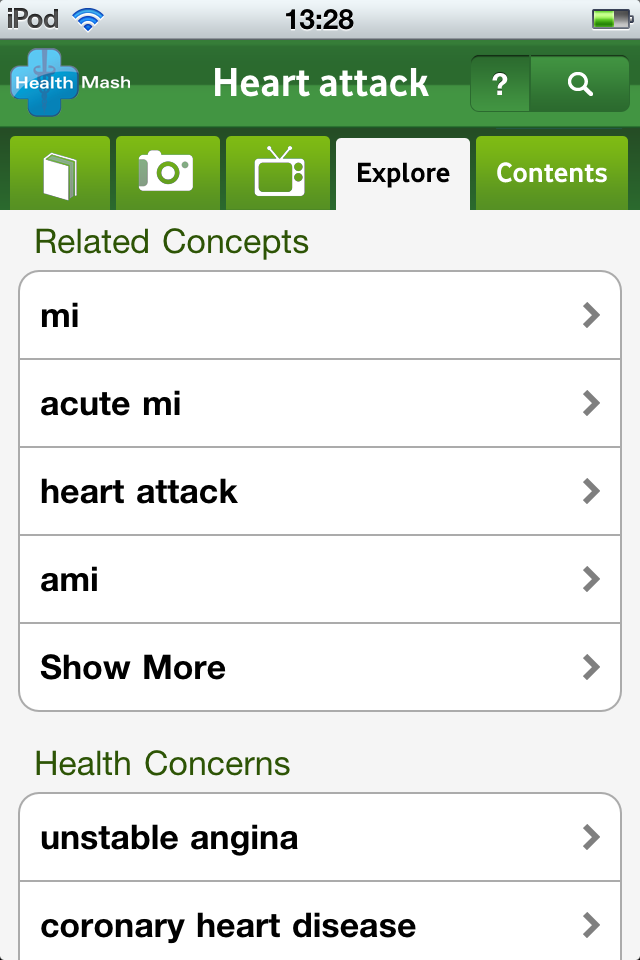Viewport: 640px width, 960px height.
Task: Tap the Health Mash logo home button
Action: click(70, 84)
